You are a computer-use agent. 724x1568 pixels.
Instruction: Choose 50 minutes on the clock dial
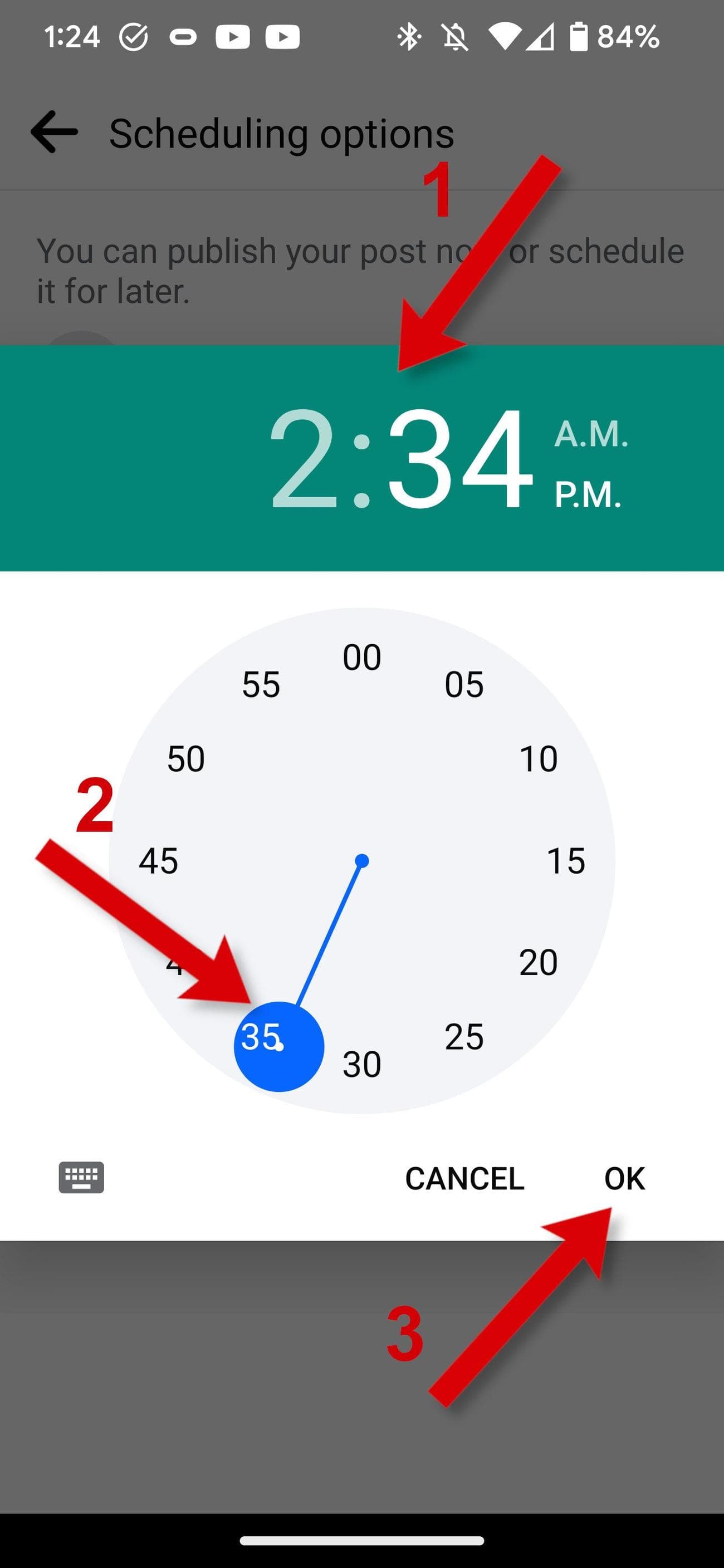pos(185,759)
